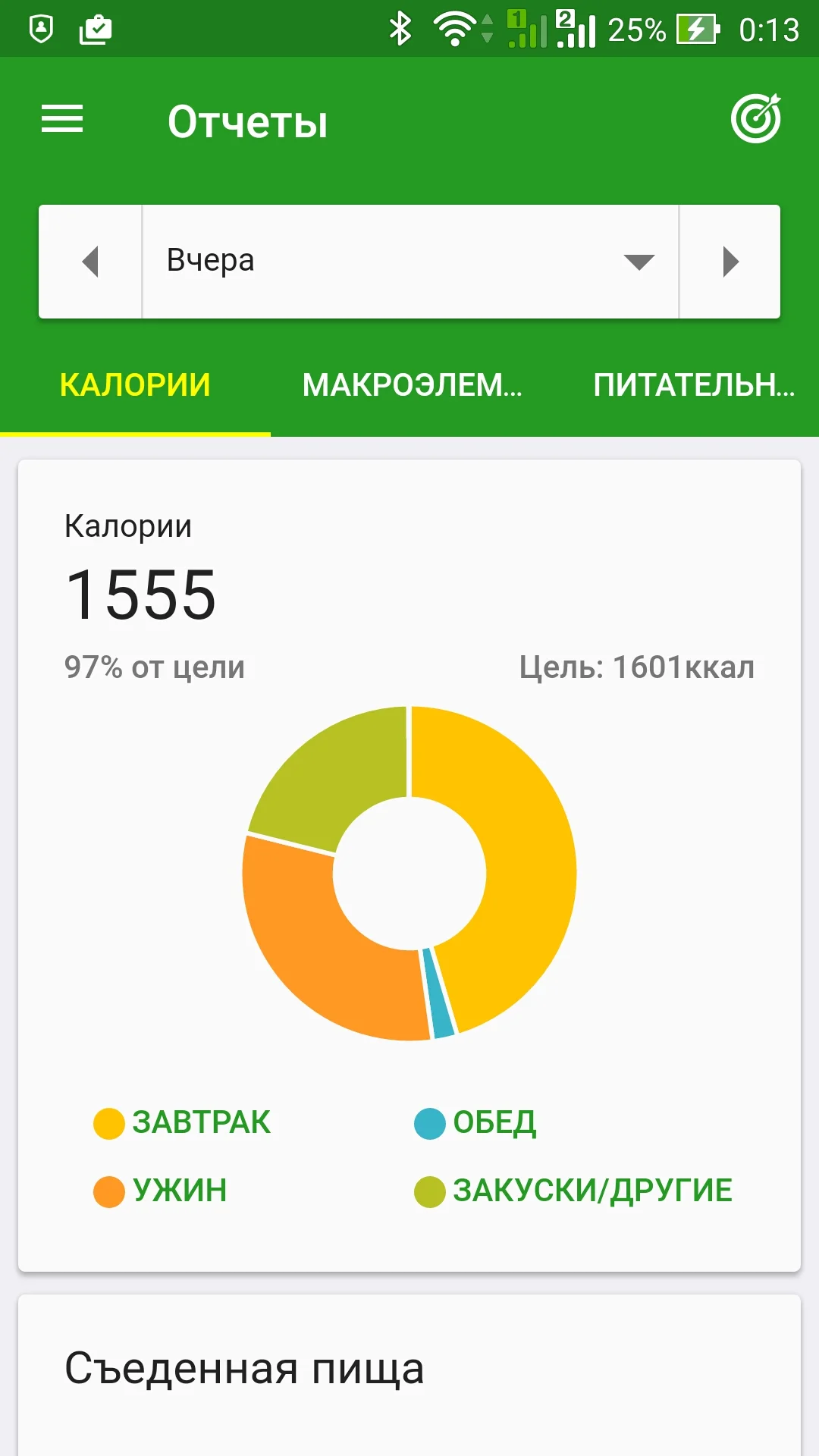Switch to the МАКРОЭЛЕМЕНТЫ tab
The image size is (819, 1456).
point(412,387)
